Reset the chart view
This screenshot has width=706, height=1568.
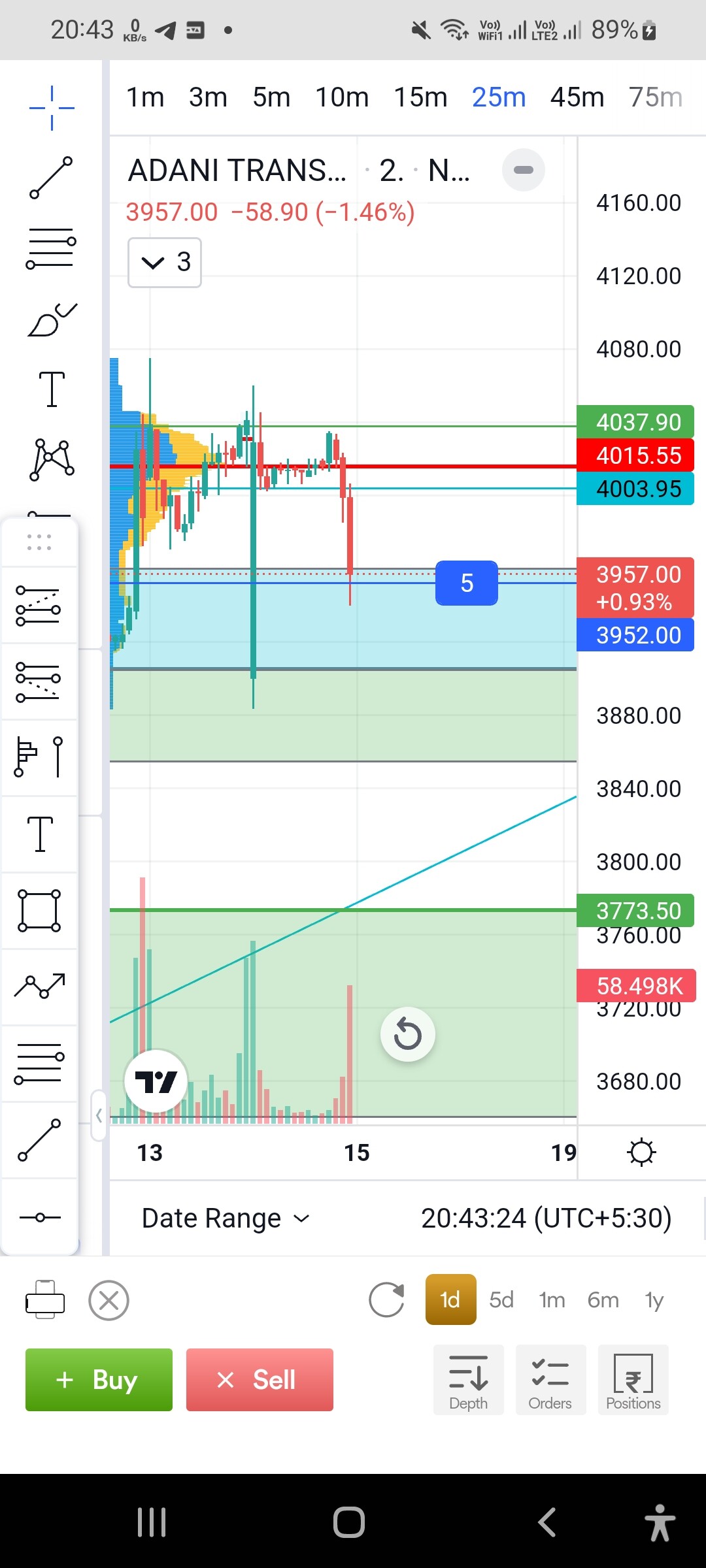(x=408, y=1034)
